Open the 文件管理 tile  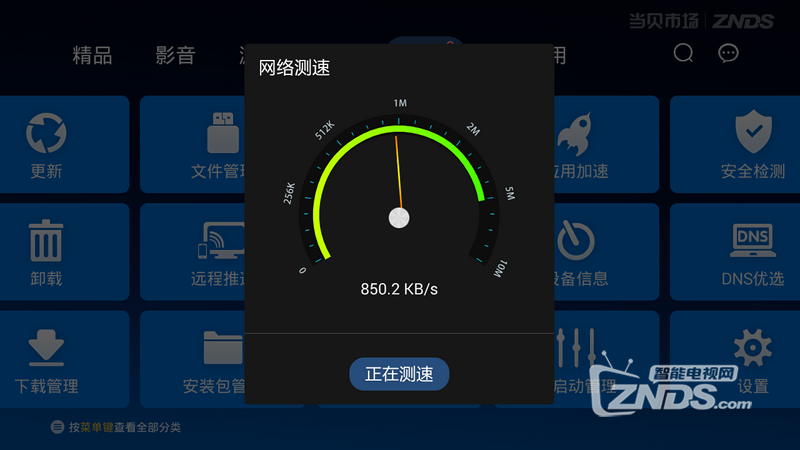click(x=195, y=144)
